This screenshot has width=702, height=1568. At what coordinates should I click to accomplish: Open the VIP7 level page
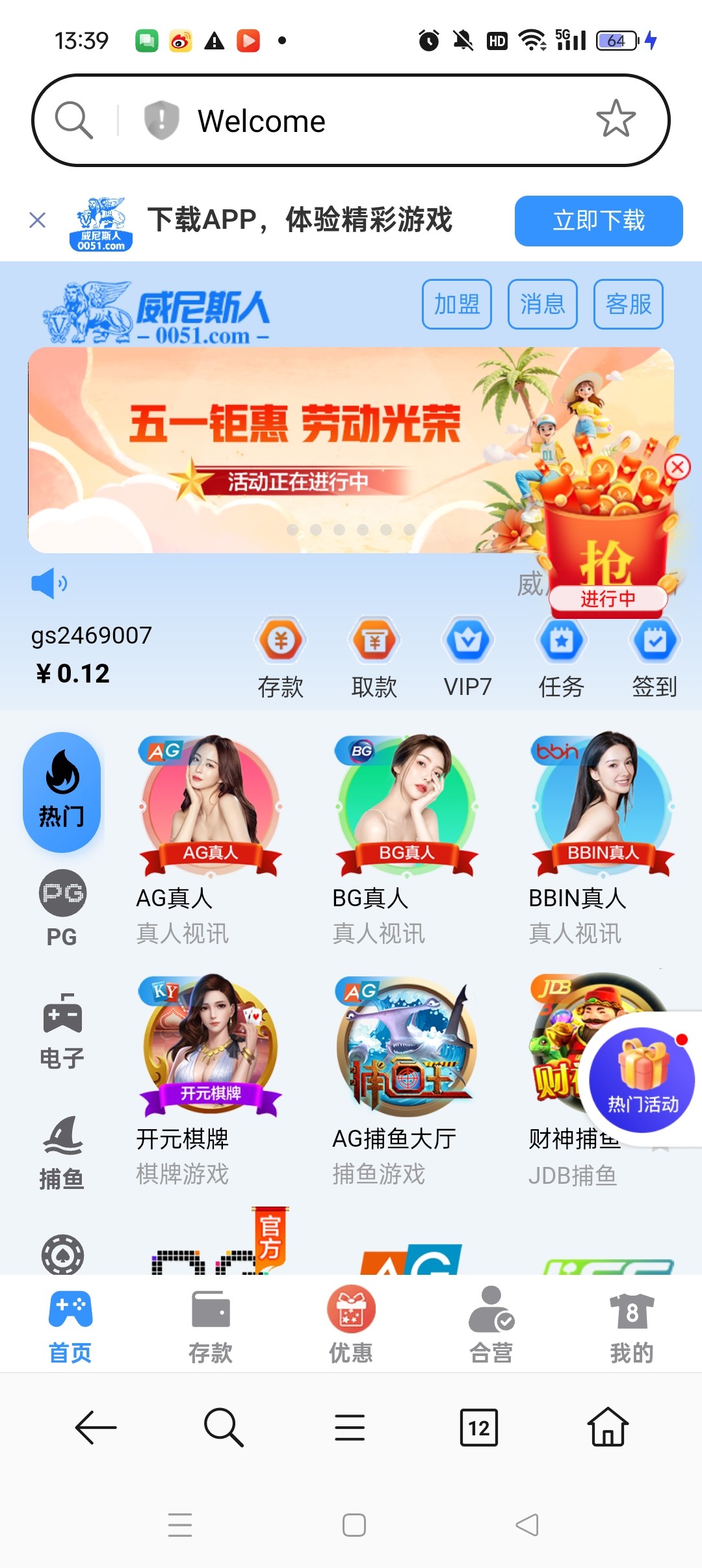(x=468, y=657)
